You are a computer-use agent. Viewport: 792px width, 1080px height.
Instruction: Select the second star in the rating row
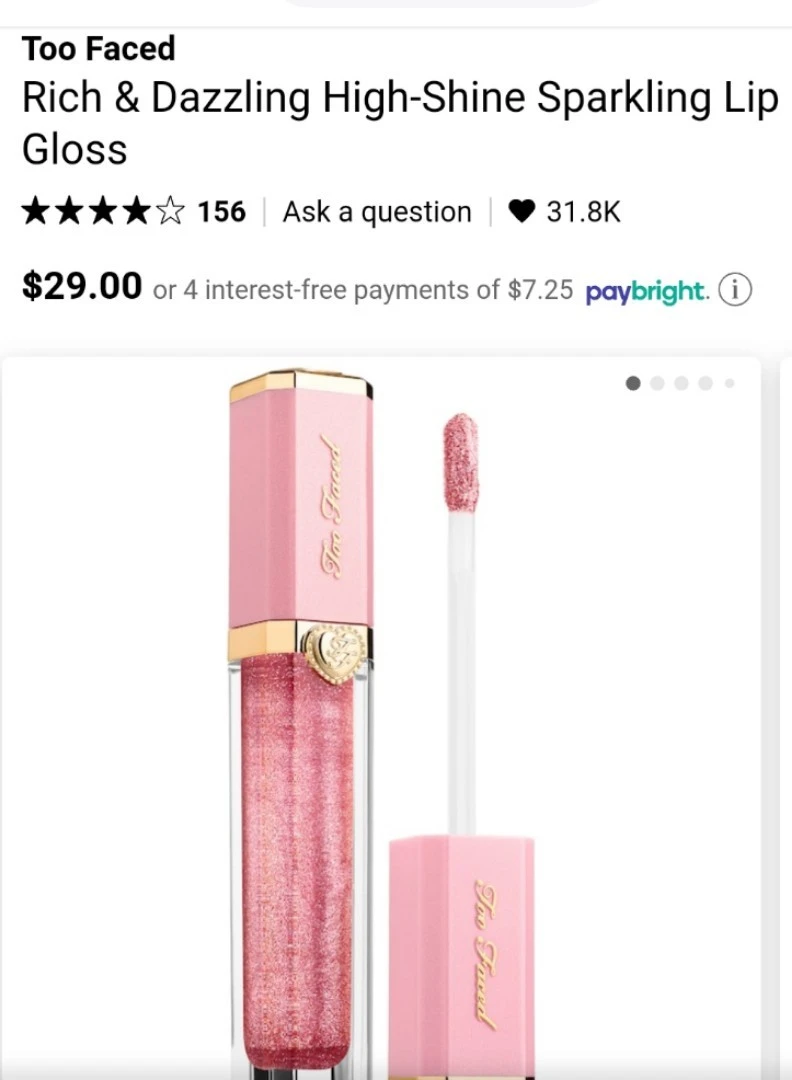(68, 211)
